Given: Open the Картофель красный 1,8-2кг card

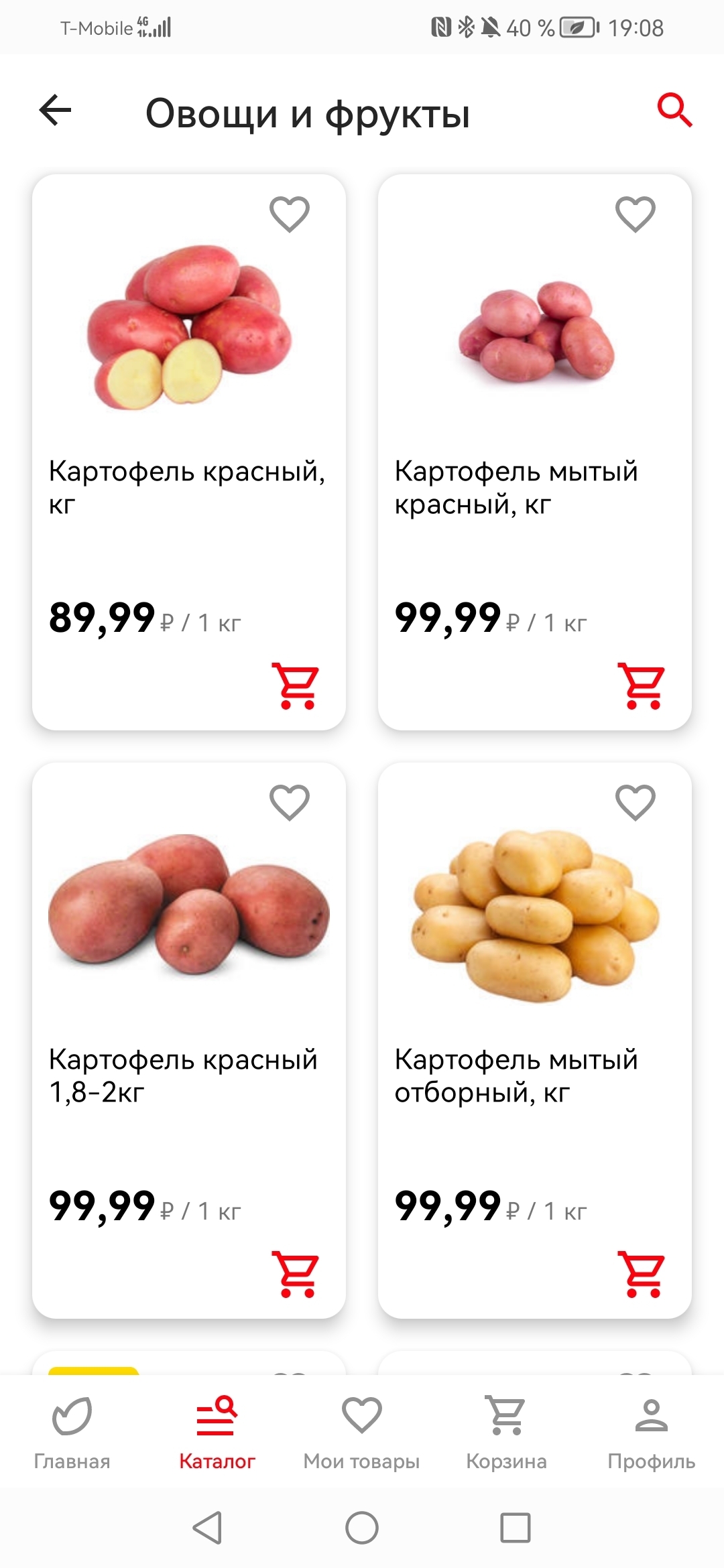Looking at the screenshot, I should 189,1041.
